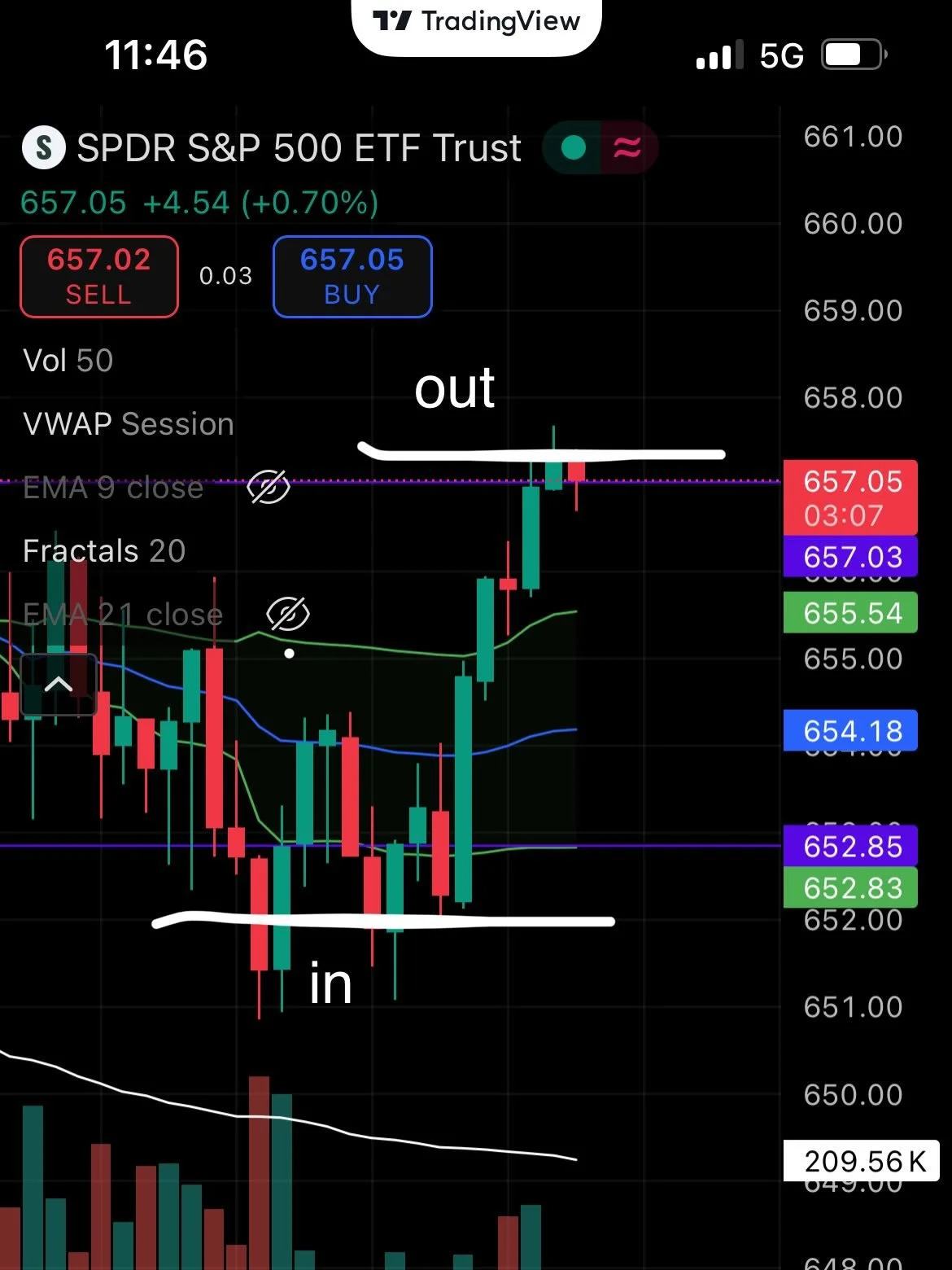This screenshot has height=1270, width=952.
Task: Tap the green market status indicator
Action: tap(574, 148)
